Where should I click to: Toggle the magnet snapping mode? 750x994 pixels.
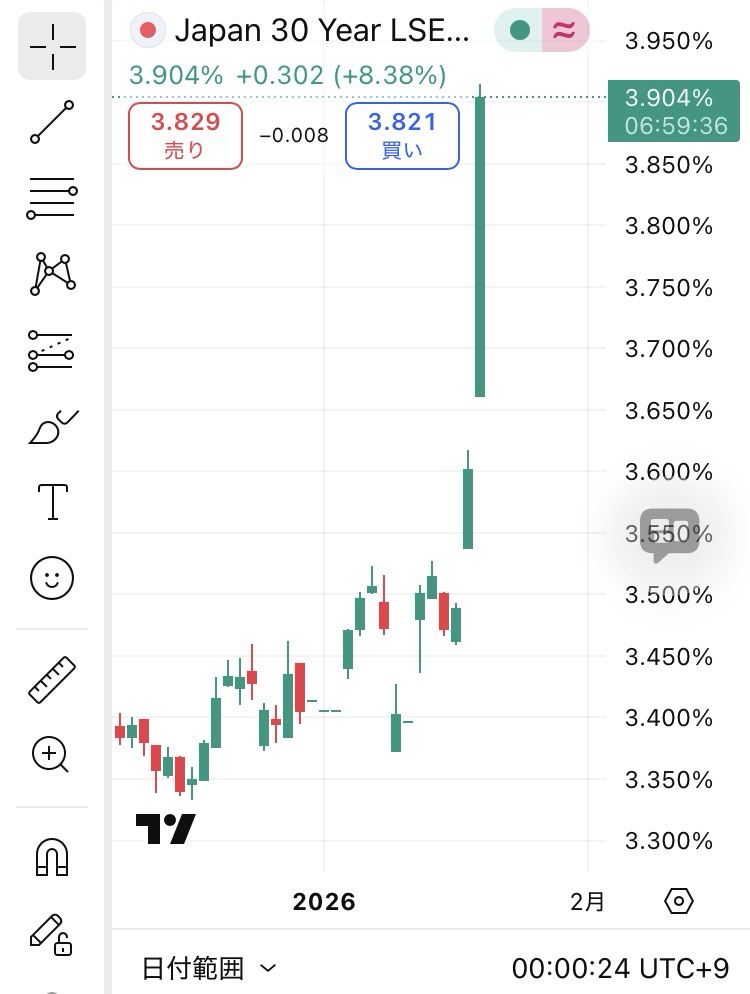point(52,856)
